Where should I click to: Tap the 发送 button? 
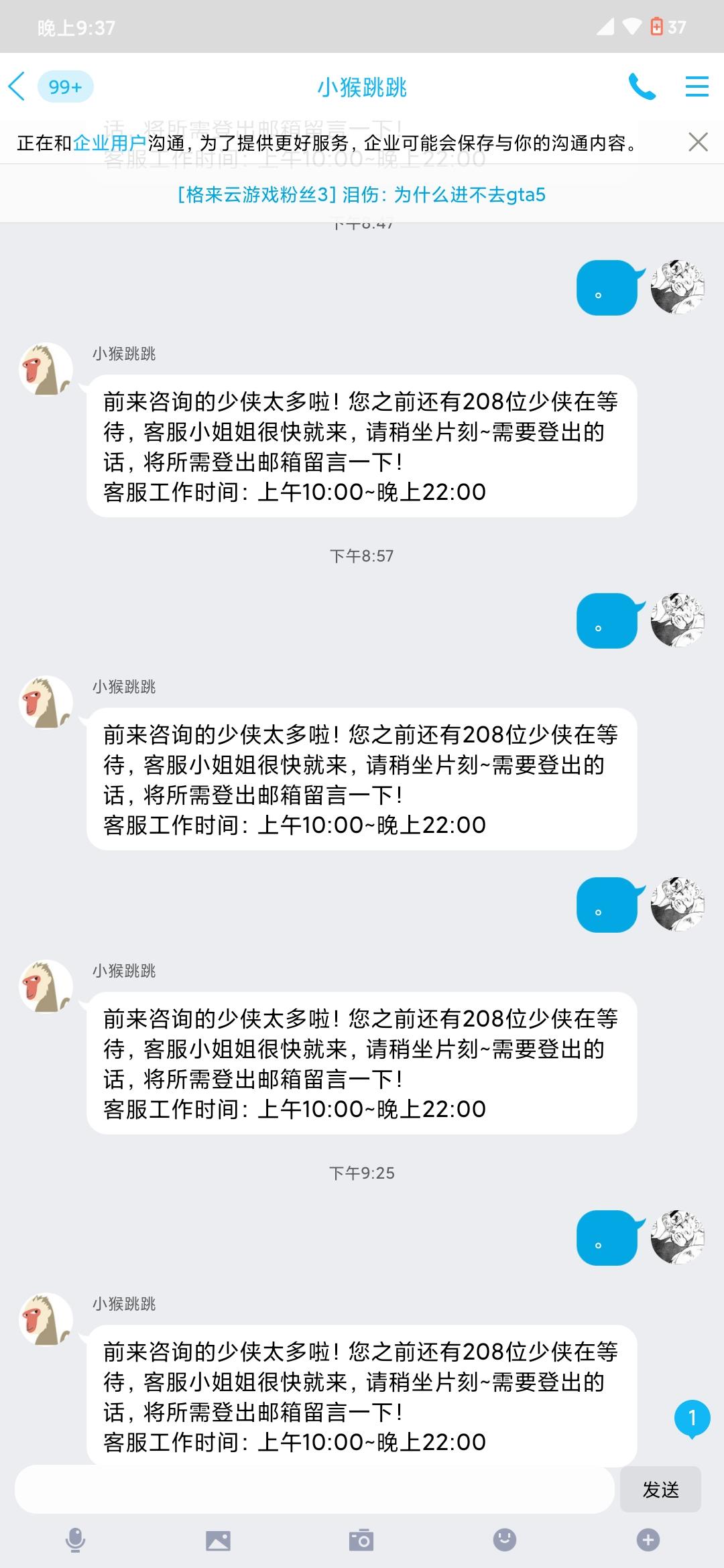pyautogui.click(x=660, y=1490)
